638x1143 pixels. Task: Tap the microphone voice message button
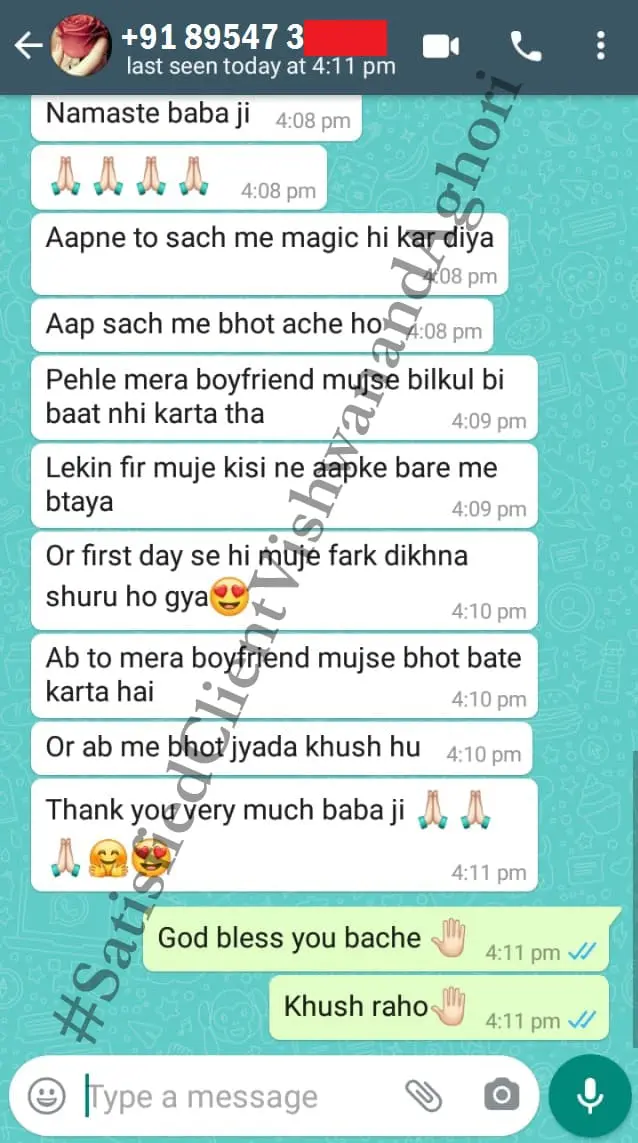[589, 1096]
